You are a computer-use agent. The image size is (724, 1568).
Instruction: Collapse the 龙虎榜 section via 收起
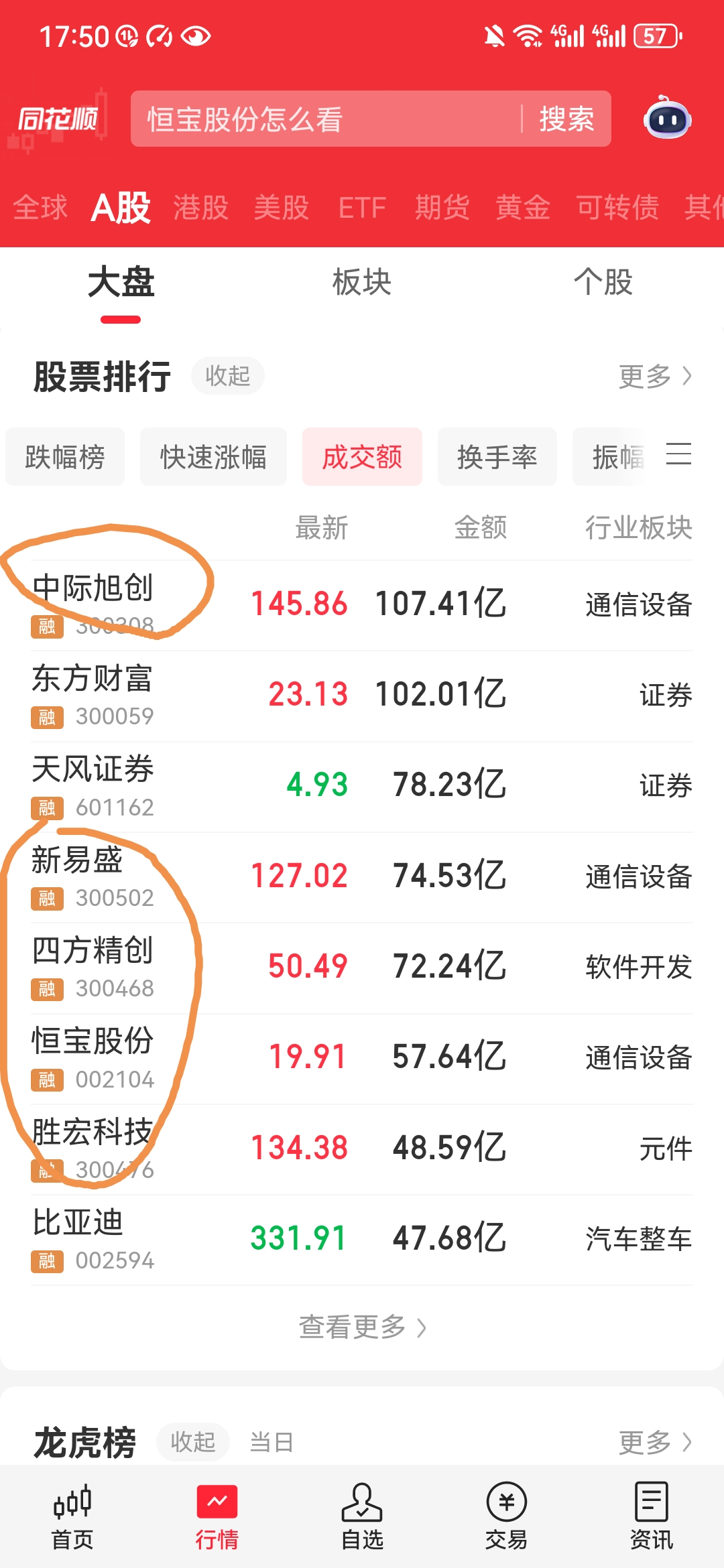193,1442
